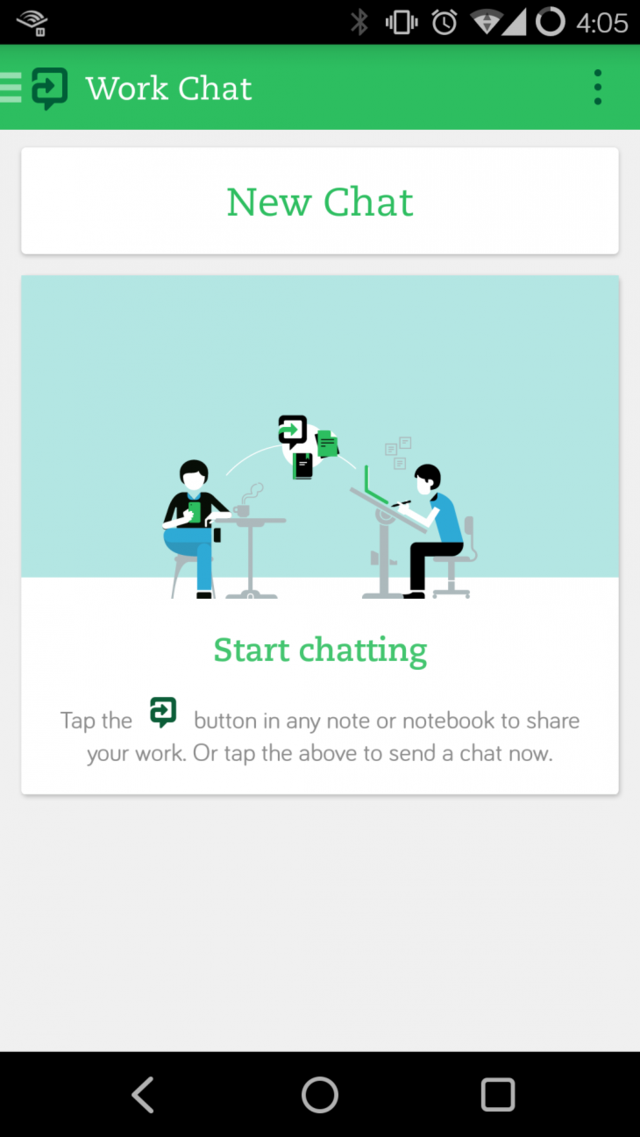Image resolution: width=640 pixels, height=1137 pixels.
Task: Open the overflow menu
Action: (x=597, y=88)
